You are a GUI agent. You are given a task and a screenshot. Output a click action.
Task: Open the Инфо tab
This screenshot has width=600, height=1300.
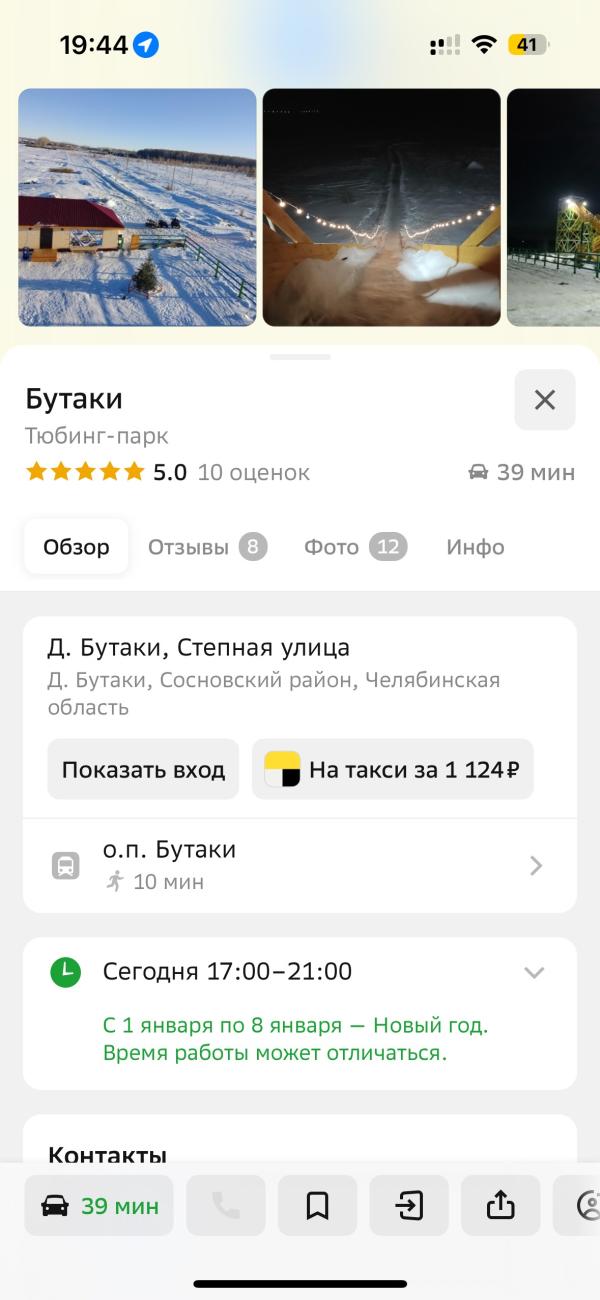pyautogui.click(x=475, y=547)
